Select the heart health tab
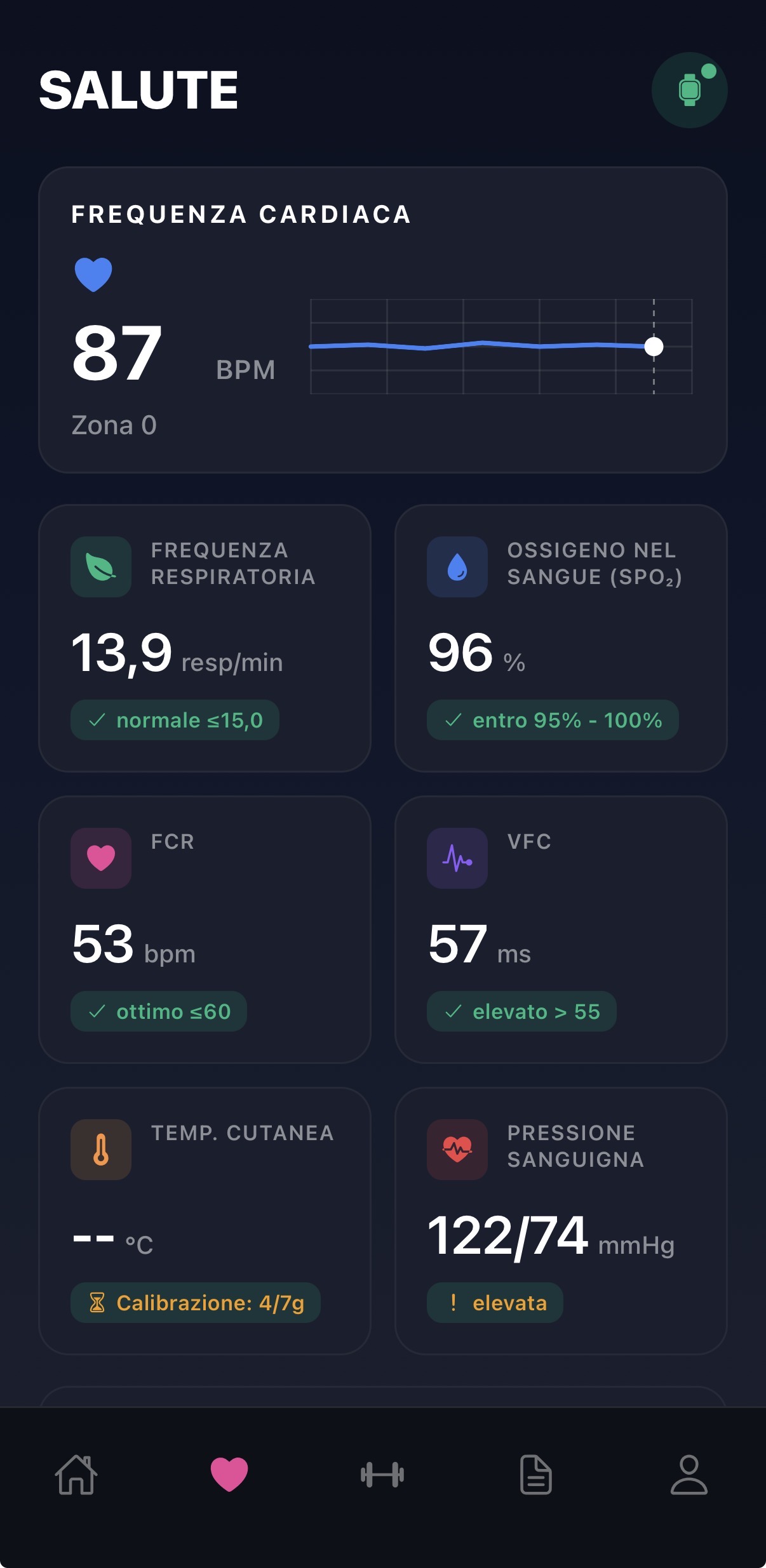This screenshot has height=1568, width=766. click(229, 1475)
